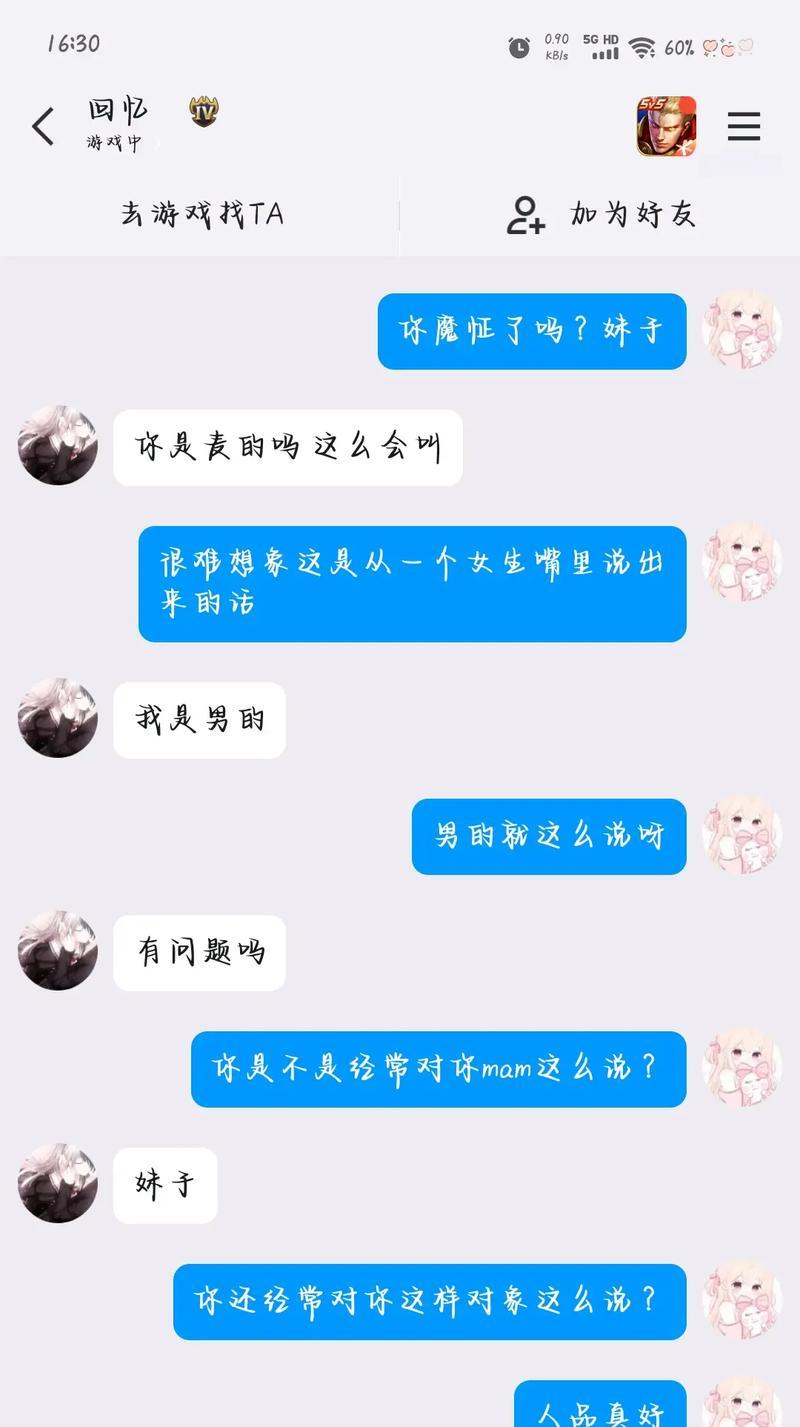The width and height of the screenshot is (800, 1427).
Task: Open your avatar beside 男的就这么说呀
Action: 741,835
